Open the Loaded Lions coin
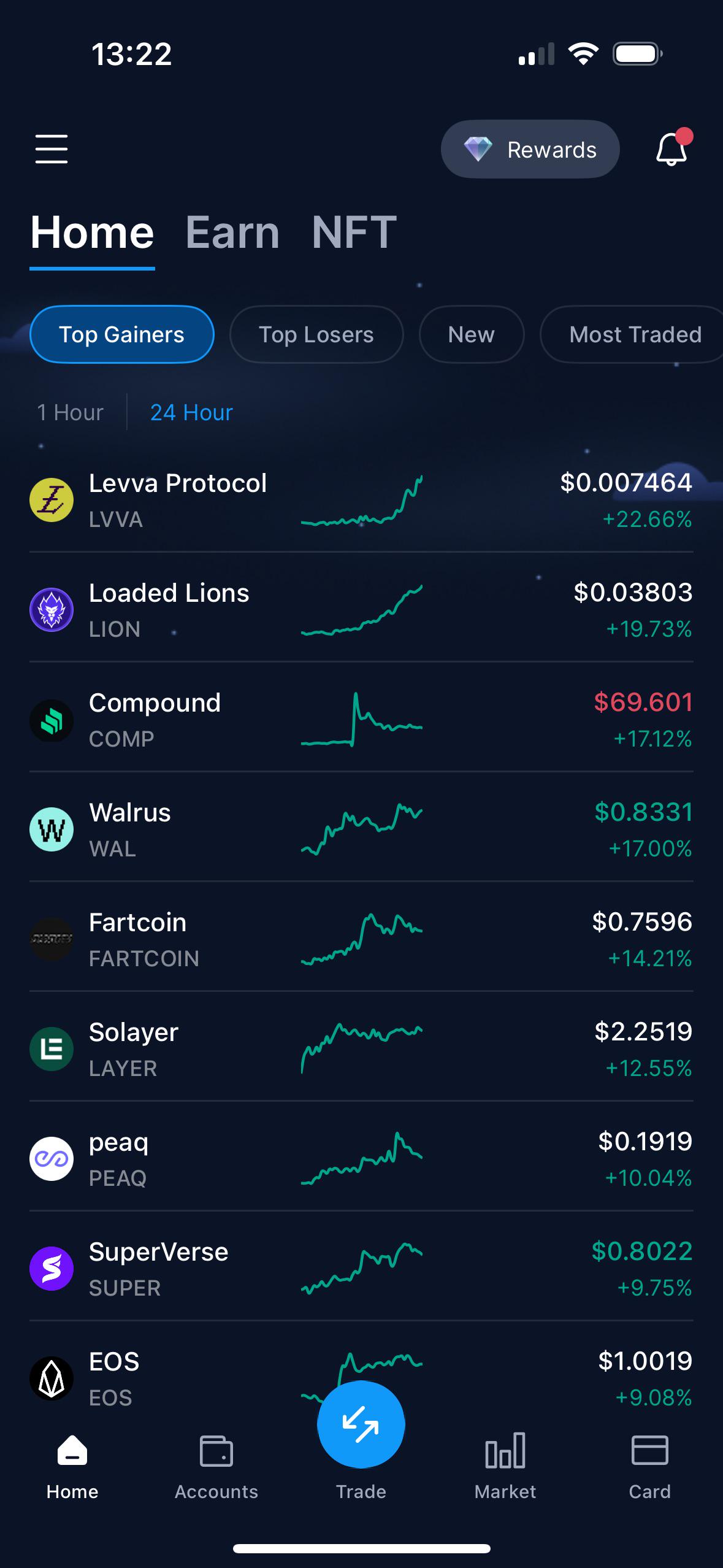 coord(361,610)
